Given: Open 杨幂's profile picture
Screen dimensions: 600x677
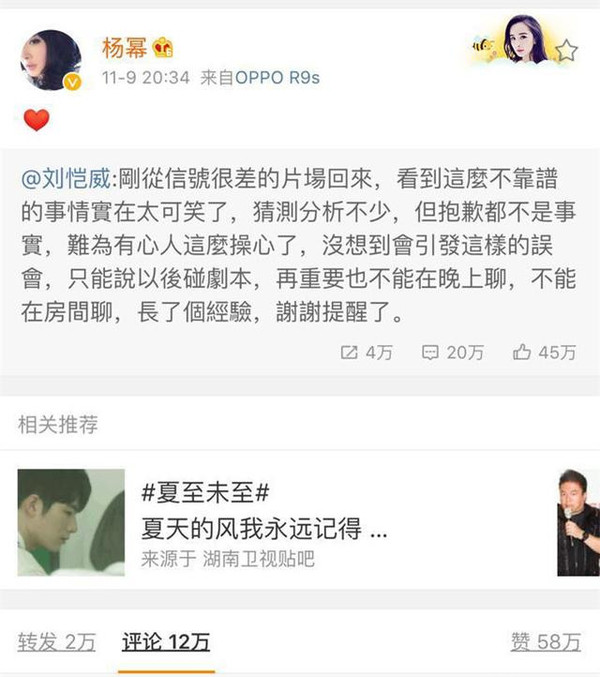Looking at the screenshot, I should point(52,60).
